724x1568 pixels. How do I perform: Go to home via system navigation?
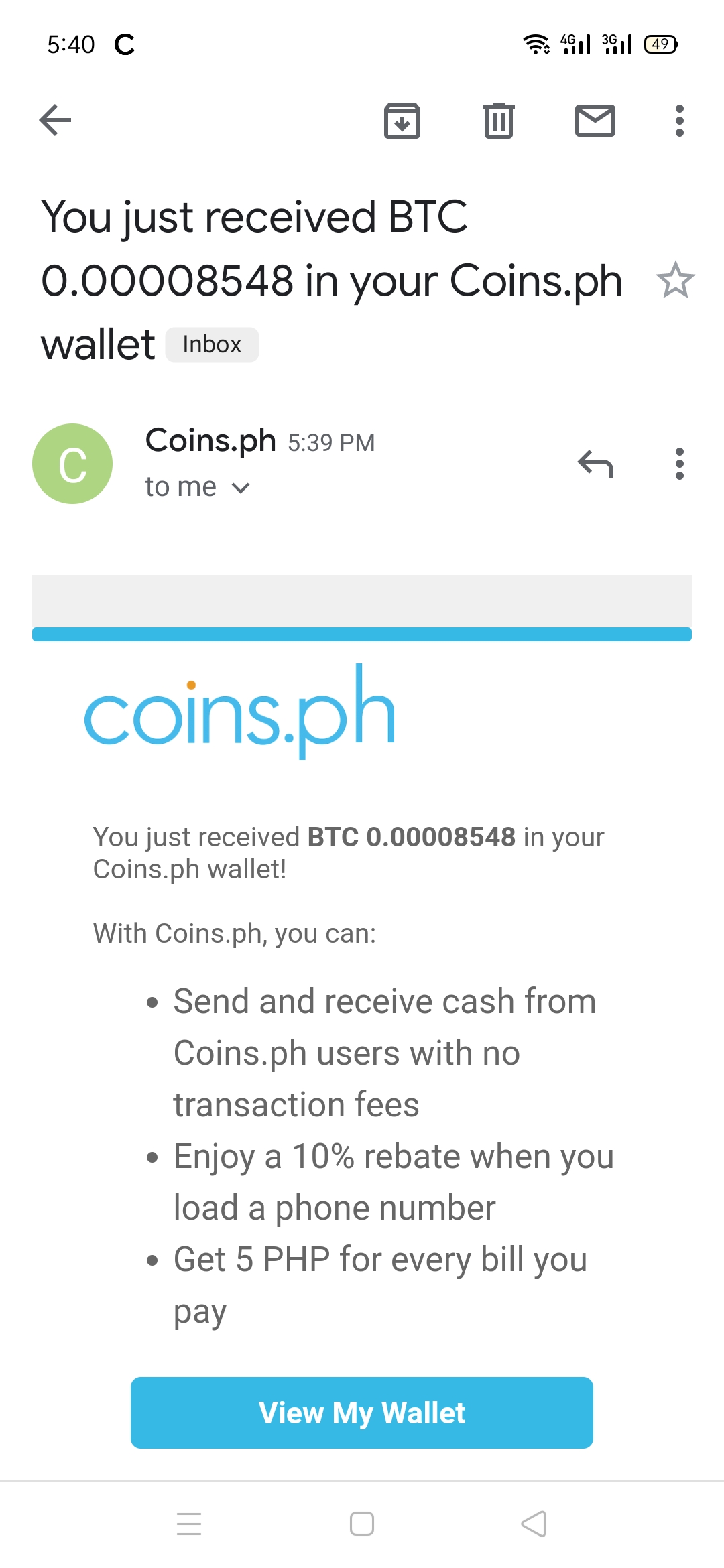pyautogui.click(x=362, y=1524)
